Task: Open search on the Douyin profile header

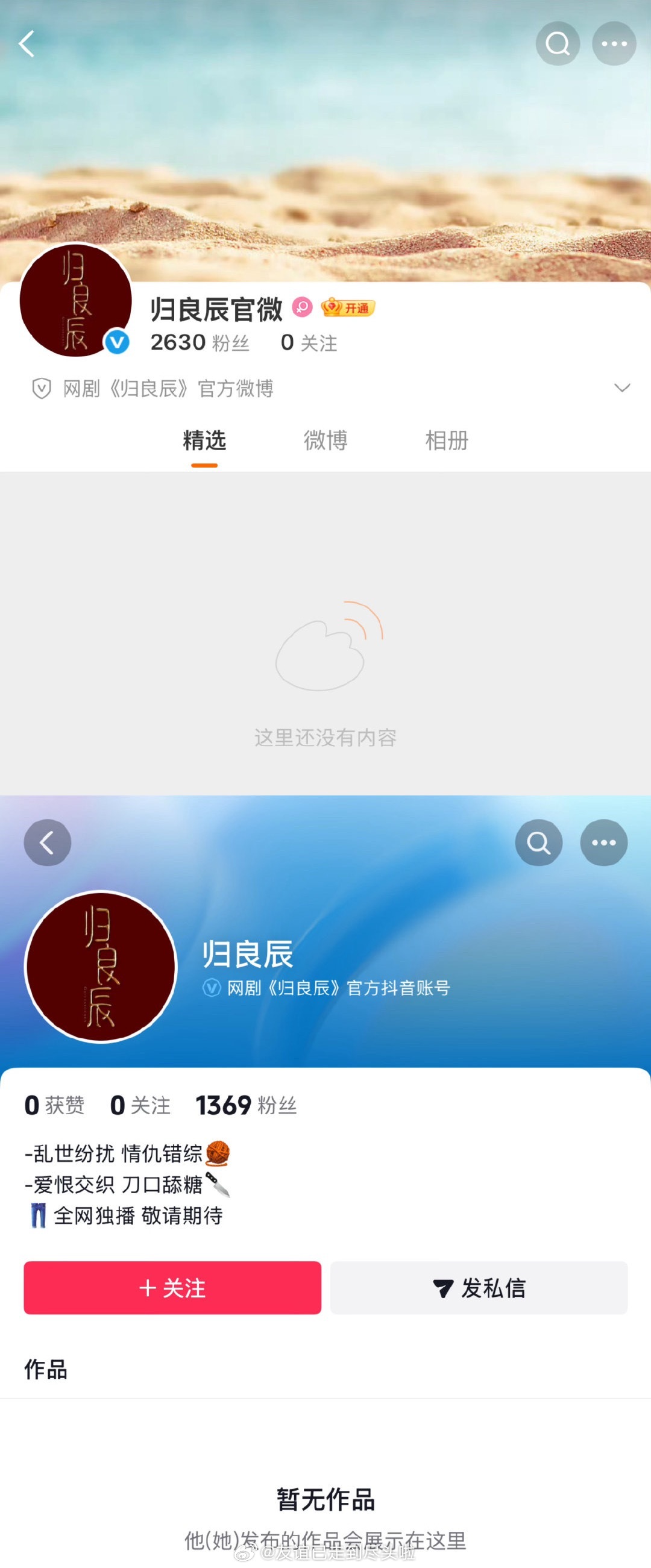Action: 538,842
